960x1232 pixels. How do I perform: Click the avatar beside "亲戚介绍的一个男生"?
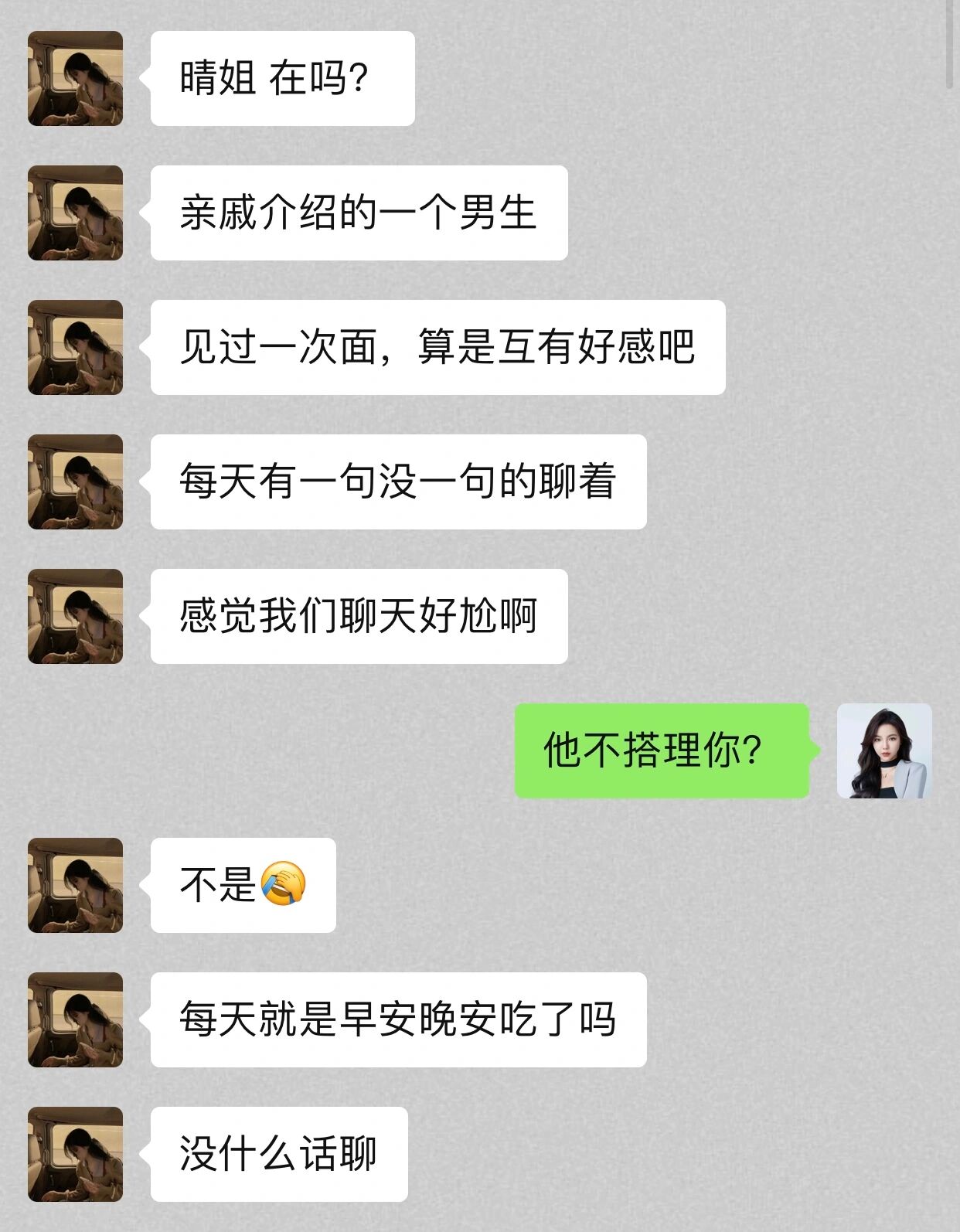tap(75, 211)
